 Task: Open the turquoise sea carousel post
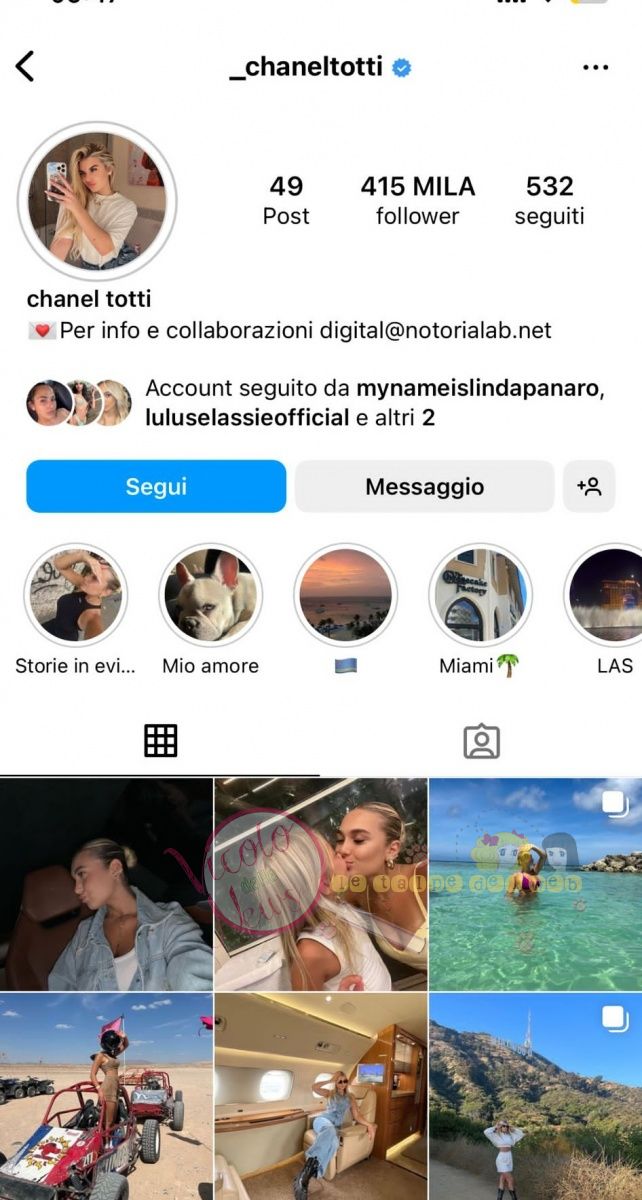click(535, 885)
